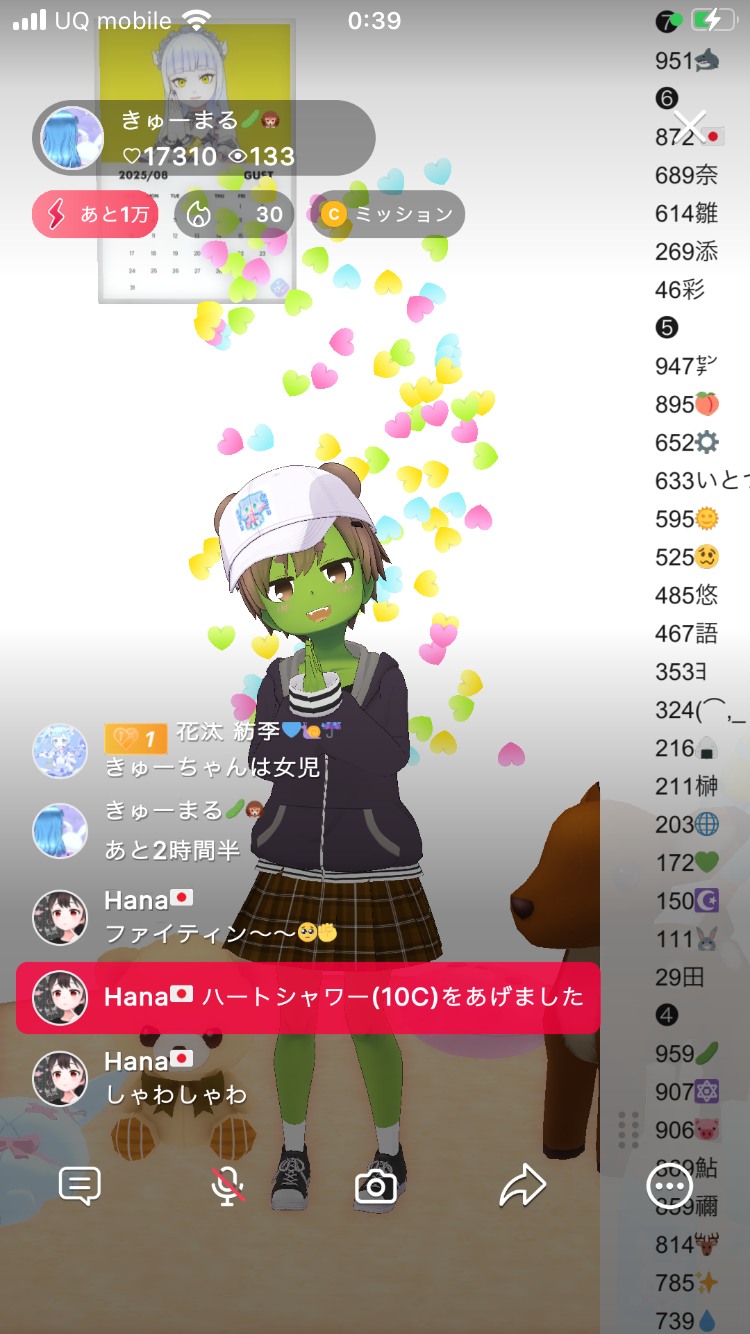The height and width of the screenshot is (1334, 750).
Task: Close the live stream with the X
Action: pos(690,127)
